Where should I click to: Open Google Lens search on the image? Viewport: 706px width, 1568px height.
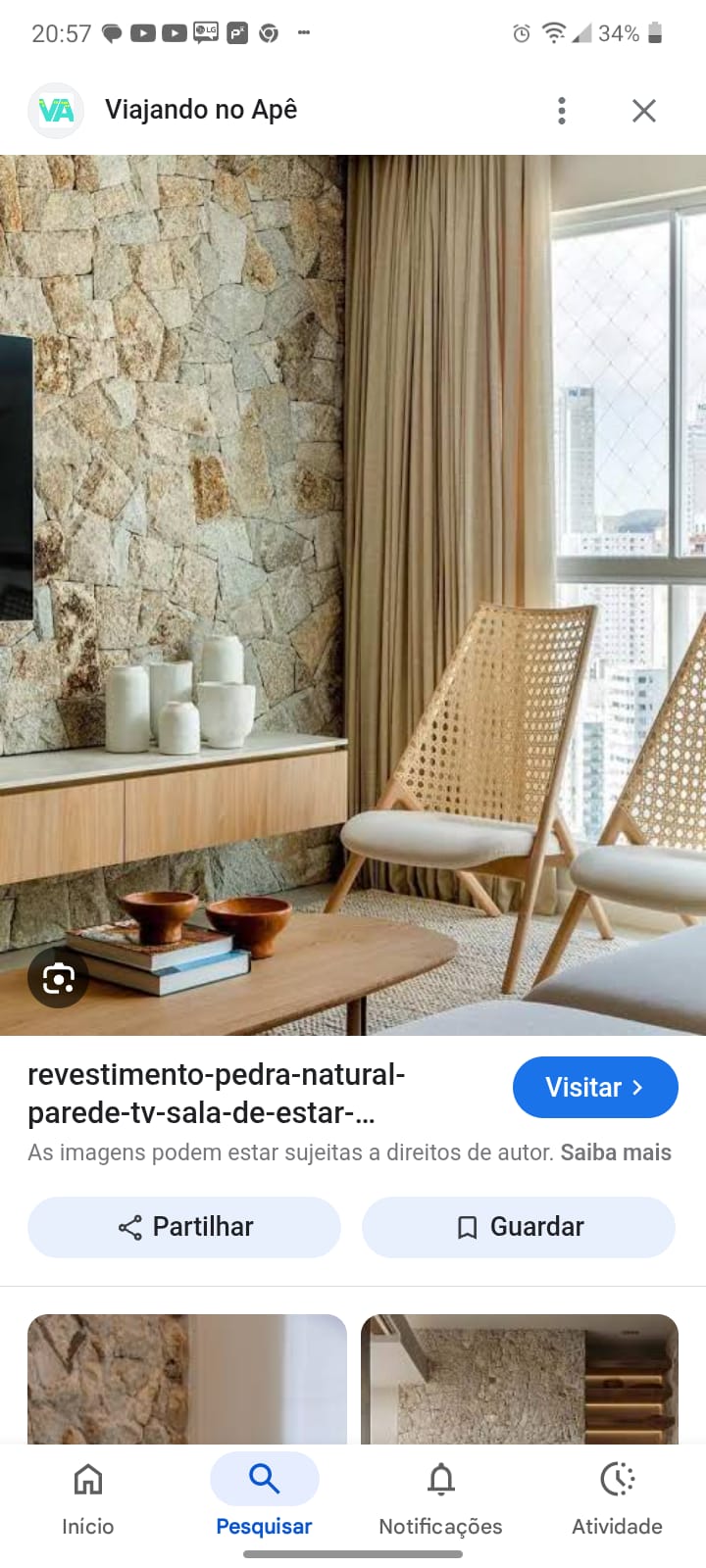[59, 978]
